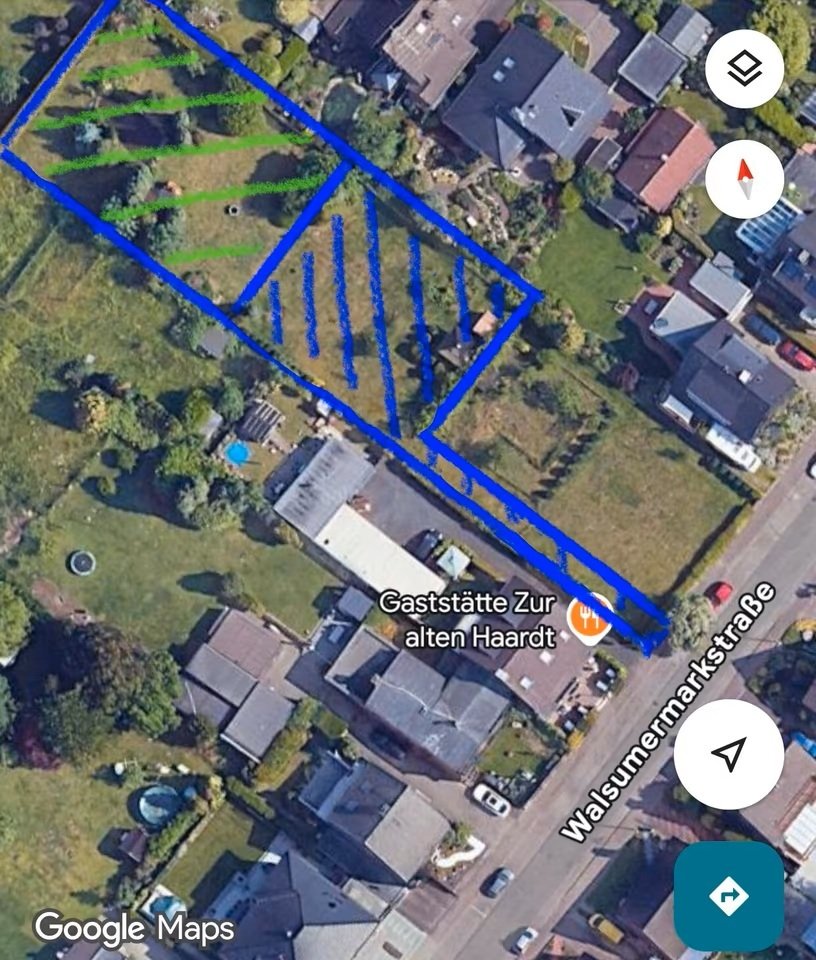Center map on my current location
This screenshot has width=816, height=960.
tap(728, 754)
